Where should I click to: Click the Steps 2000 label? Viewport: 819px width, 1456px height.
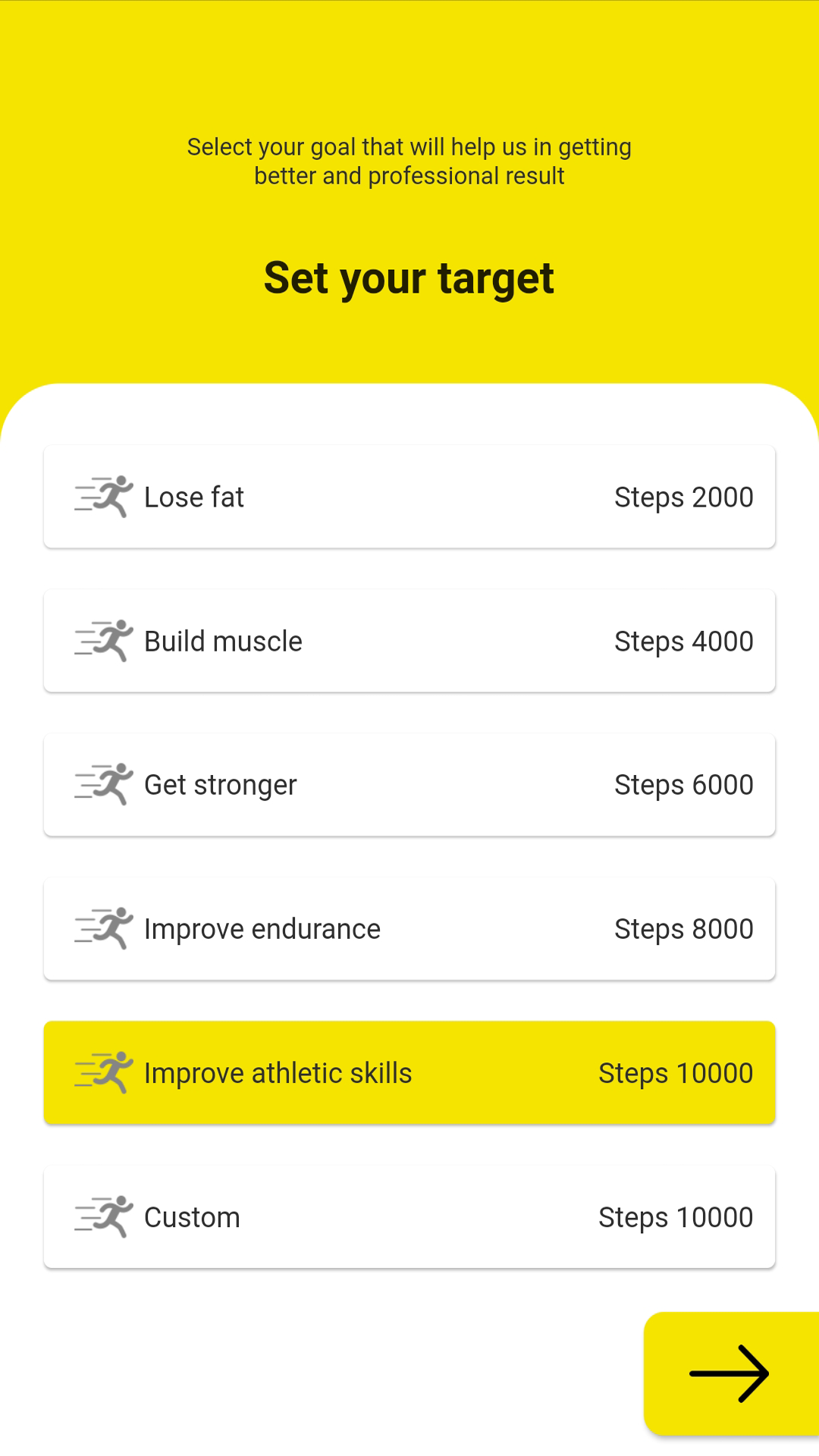(x=682, y=496)
